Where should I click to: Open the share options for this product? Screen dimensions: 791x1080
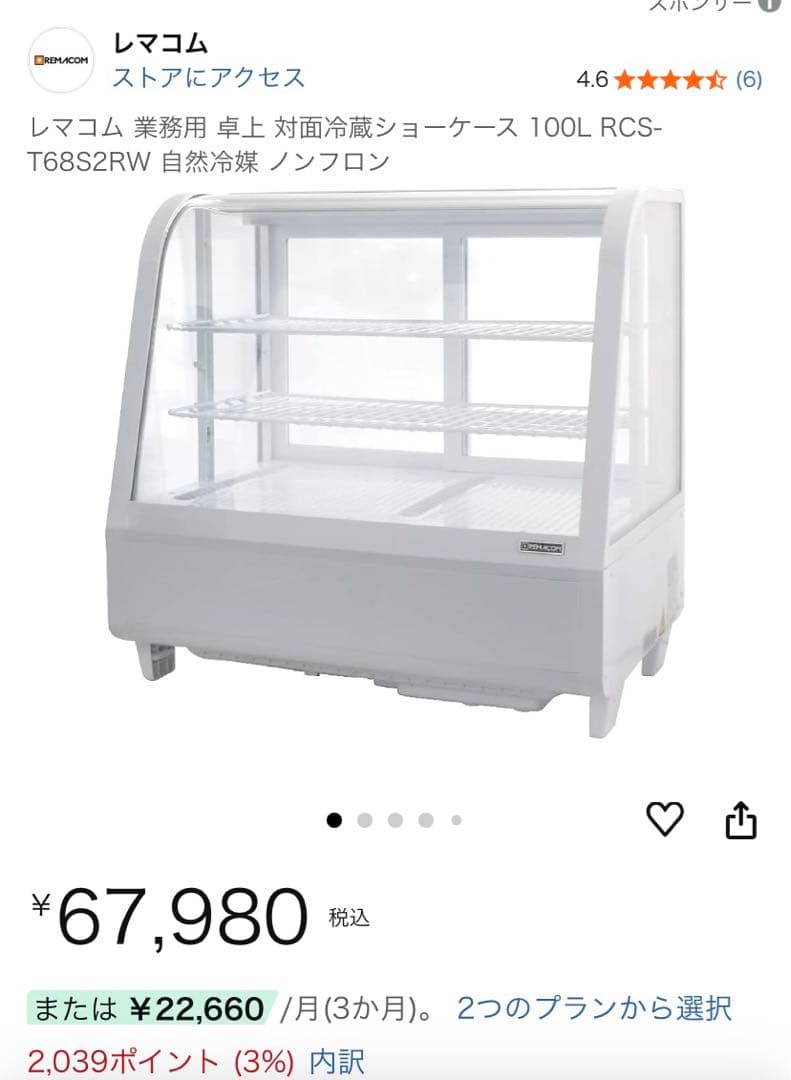click(742, 820)
